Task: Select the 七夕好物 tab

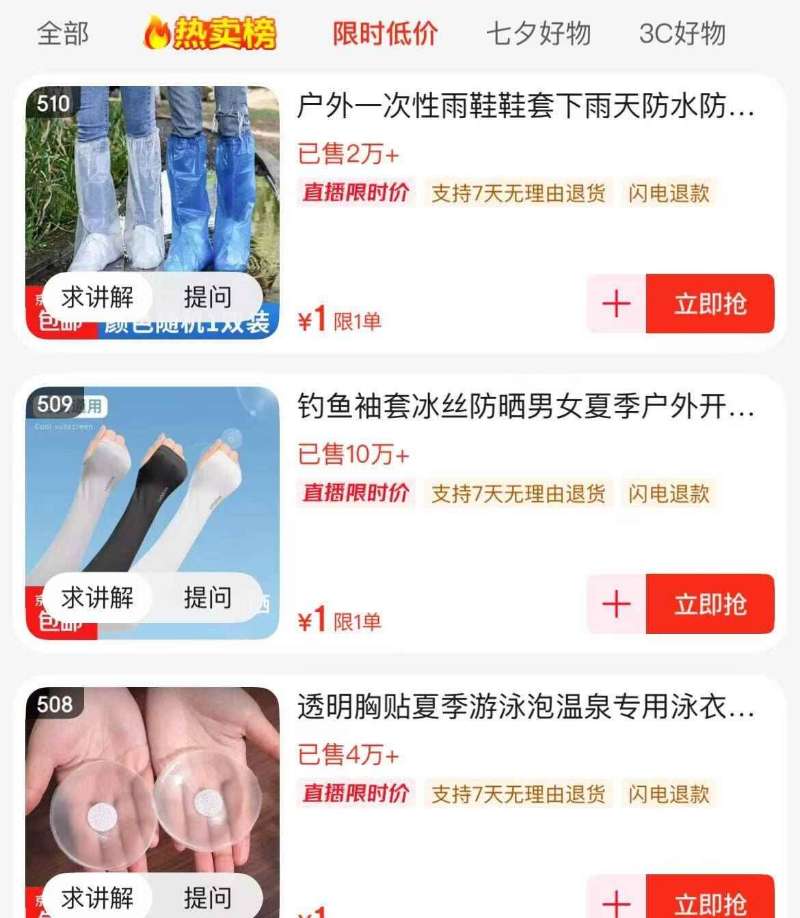Action: pos(538,32)
